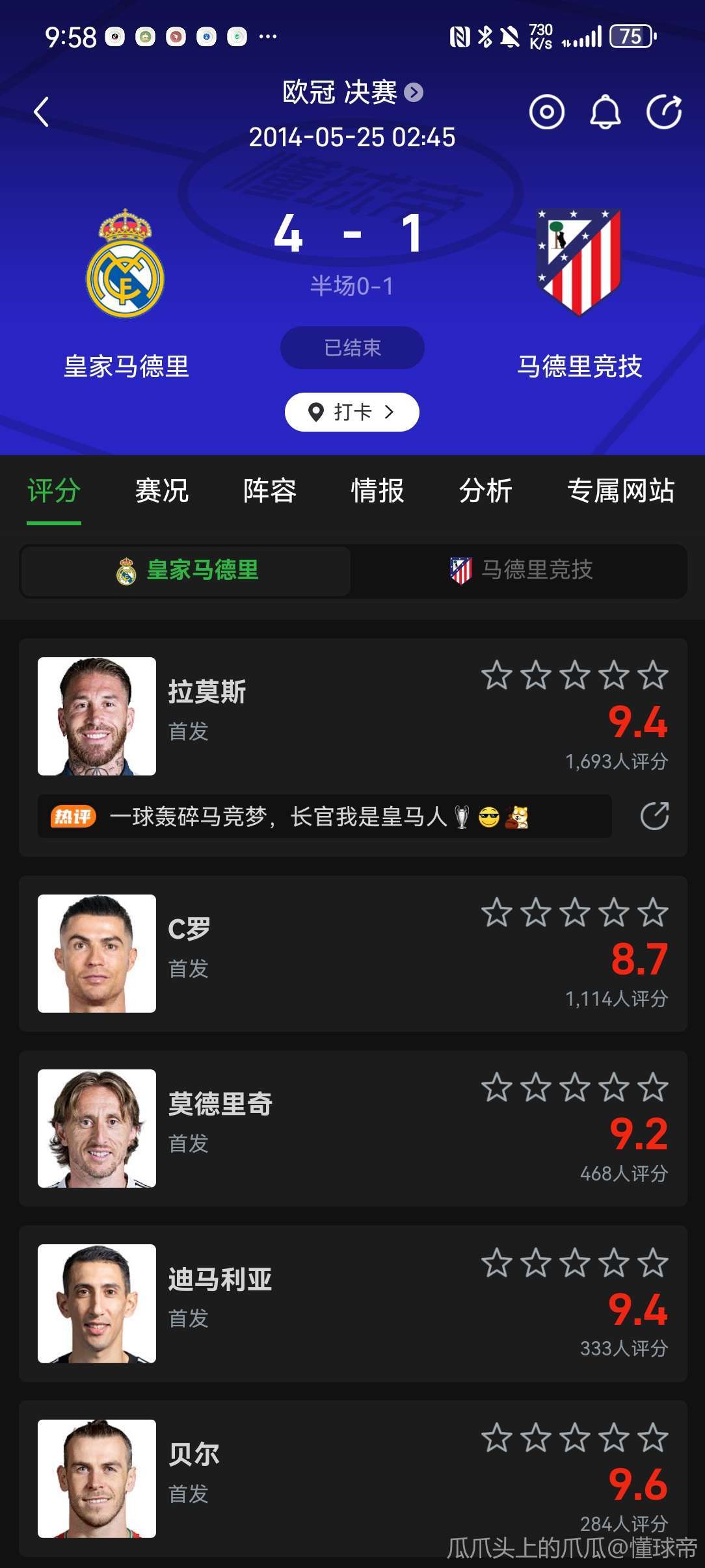Tap the circular target icon in header
Screen dimensions: 705x1568
click(546, 112)
